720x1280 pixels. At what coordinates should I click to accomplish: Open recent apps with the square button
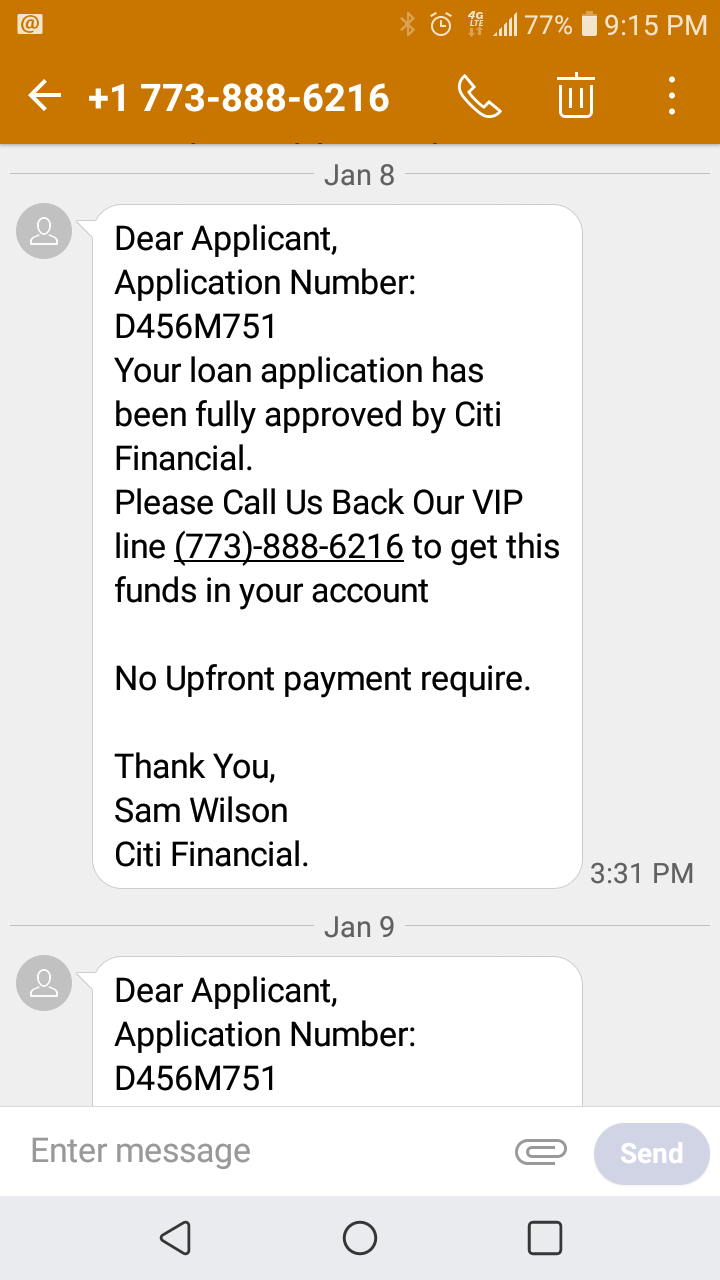(x=544, y=1238)
